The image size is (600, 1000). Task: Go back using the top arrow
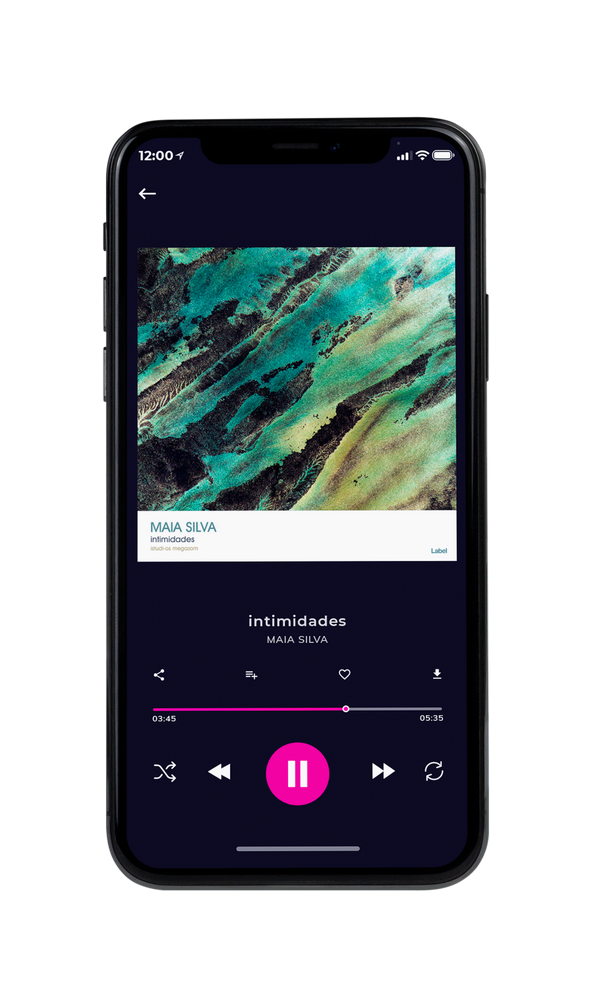147,193
